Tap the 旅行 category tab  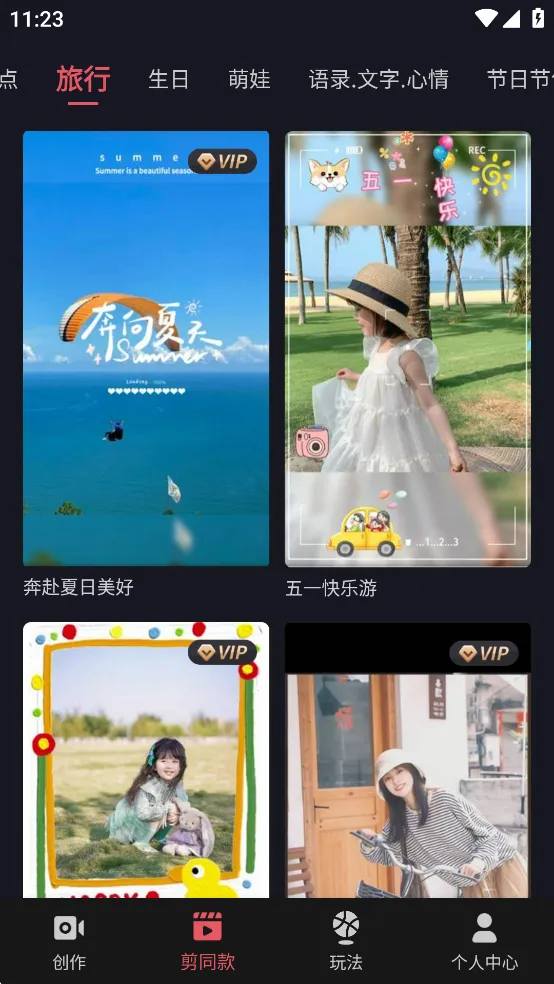point(83,80)
